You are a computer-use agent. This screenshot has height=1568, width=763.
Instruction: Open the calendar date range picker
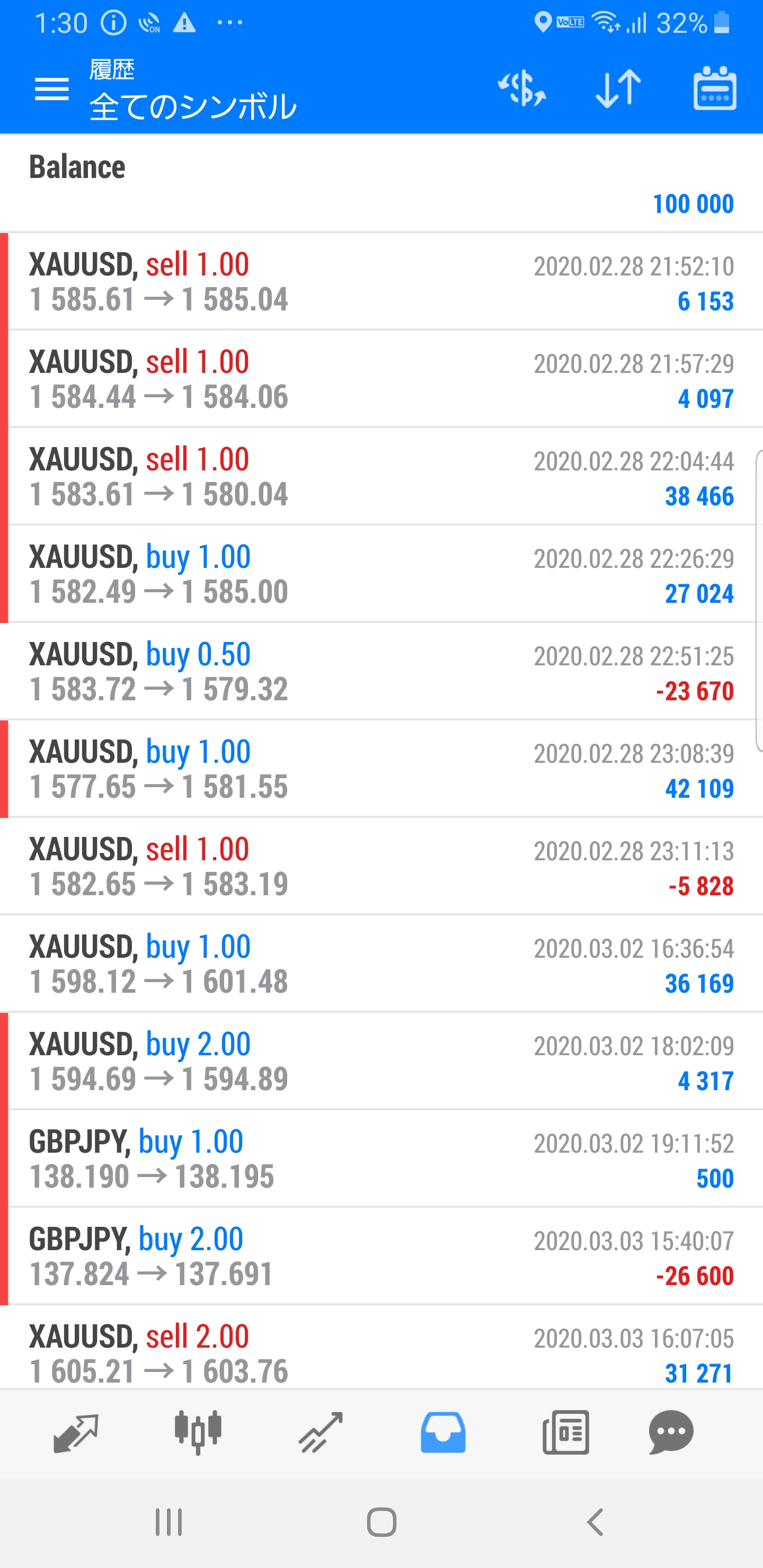click(x=714, y=89)
